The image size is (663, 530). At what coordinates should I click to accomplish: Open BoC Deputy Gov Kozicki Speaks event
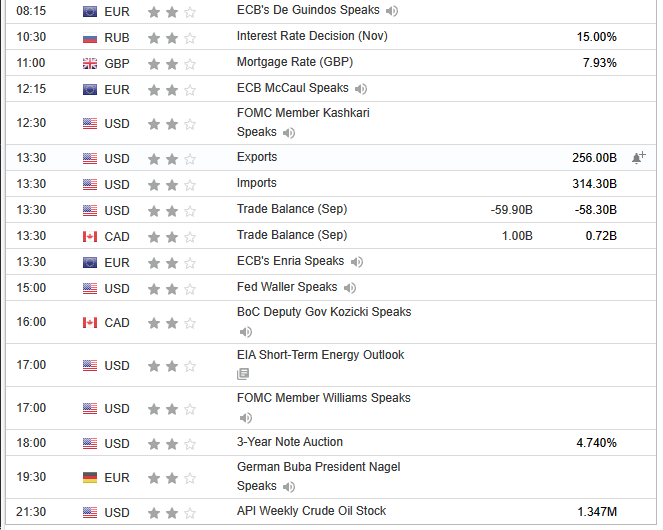[x=323, y=312]
